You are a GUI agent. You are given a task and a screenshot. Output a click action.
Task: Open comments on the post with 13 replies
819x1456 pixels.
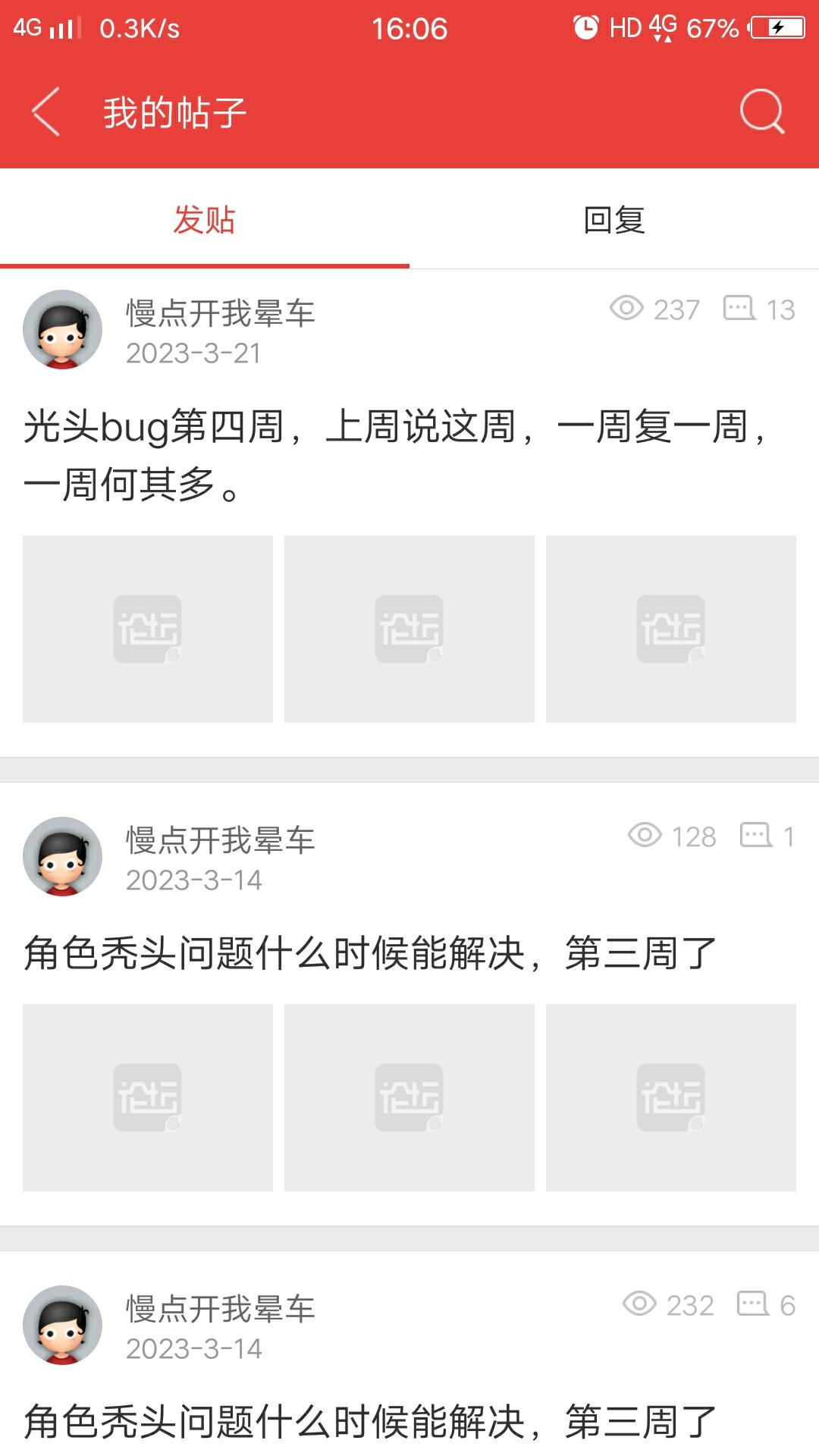pos(759,309)
